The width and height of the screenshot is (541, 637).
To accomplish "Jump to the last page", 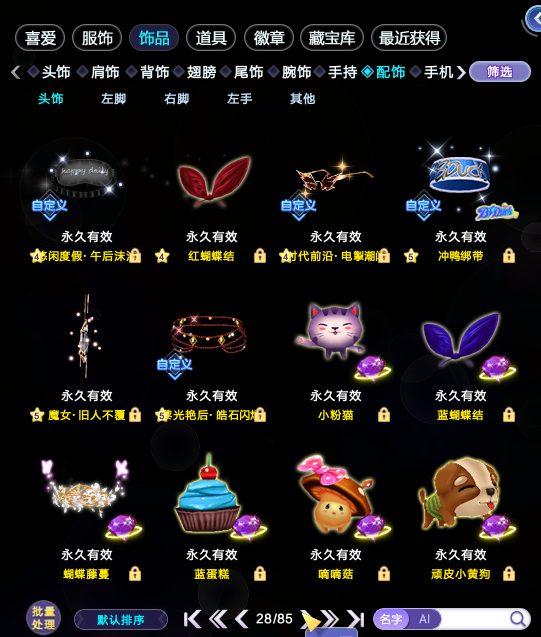I will click(356, 619).
